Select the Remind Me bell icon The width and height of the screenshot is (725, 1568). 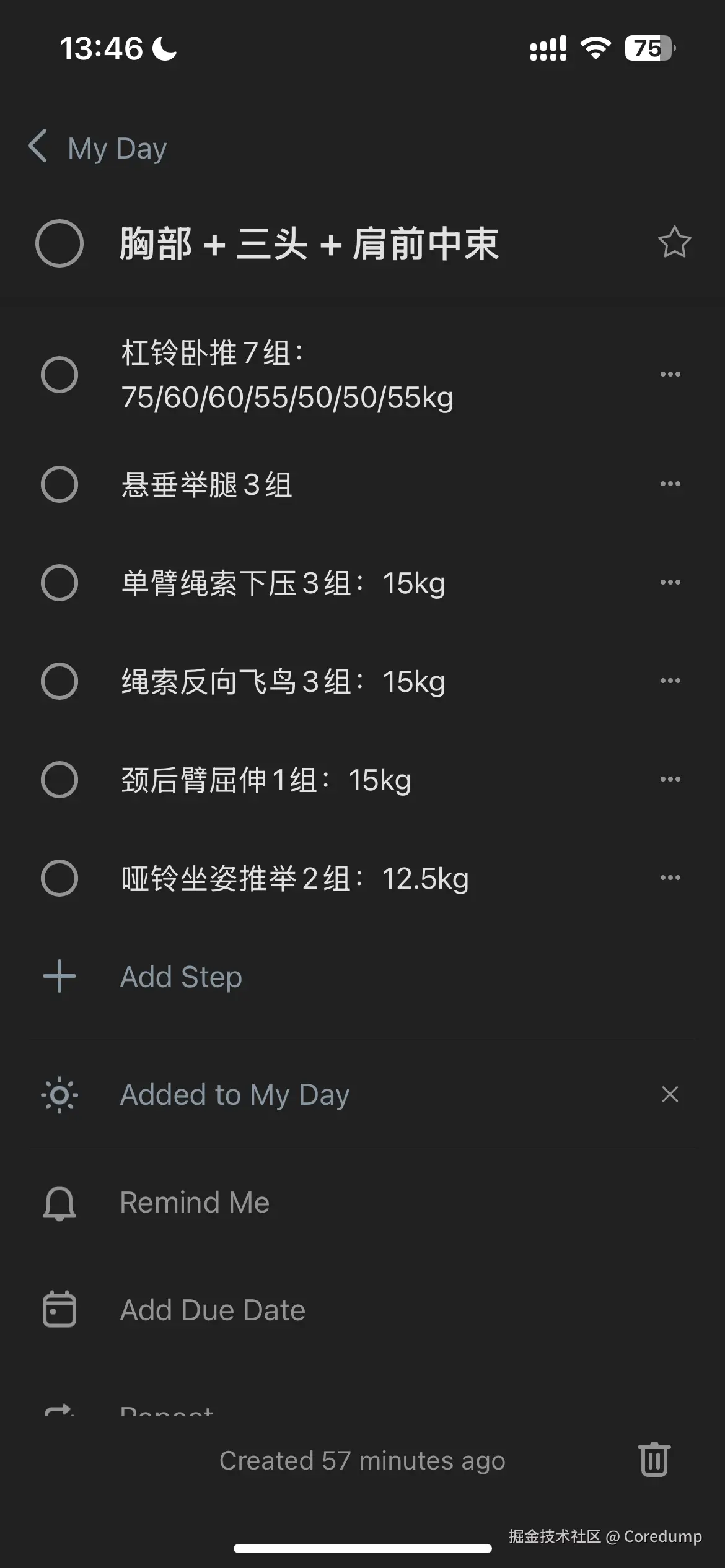tap(59, 1203)
